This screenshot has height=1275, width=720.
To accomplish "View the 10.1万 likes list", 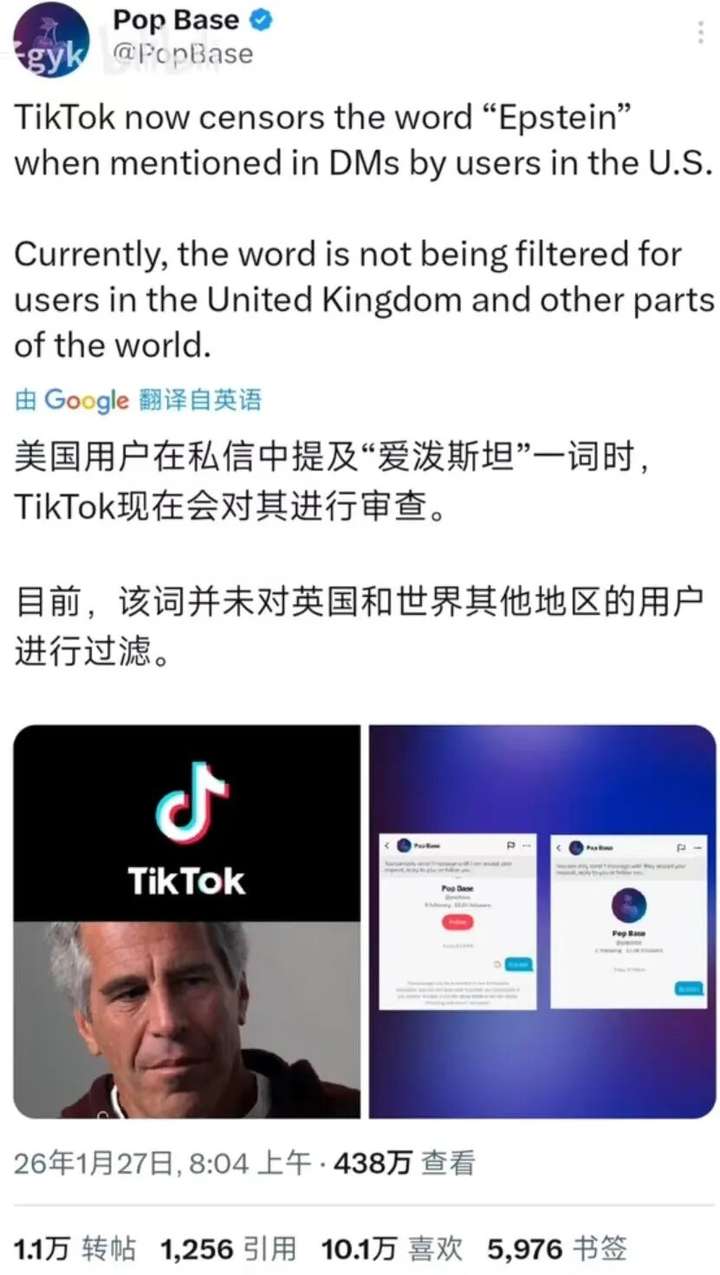I will (392, 1247).
